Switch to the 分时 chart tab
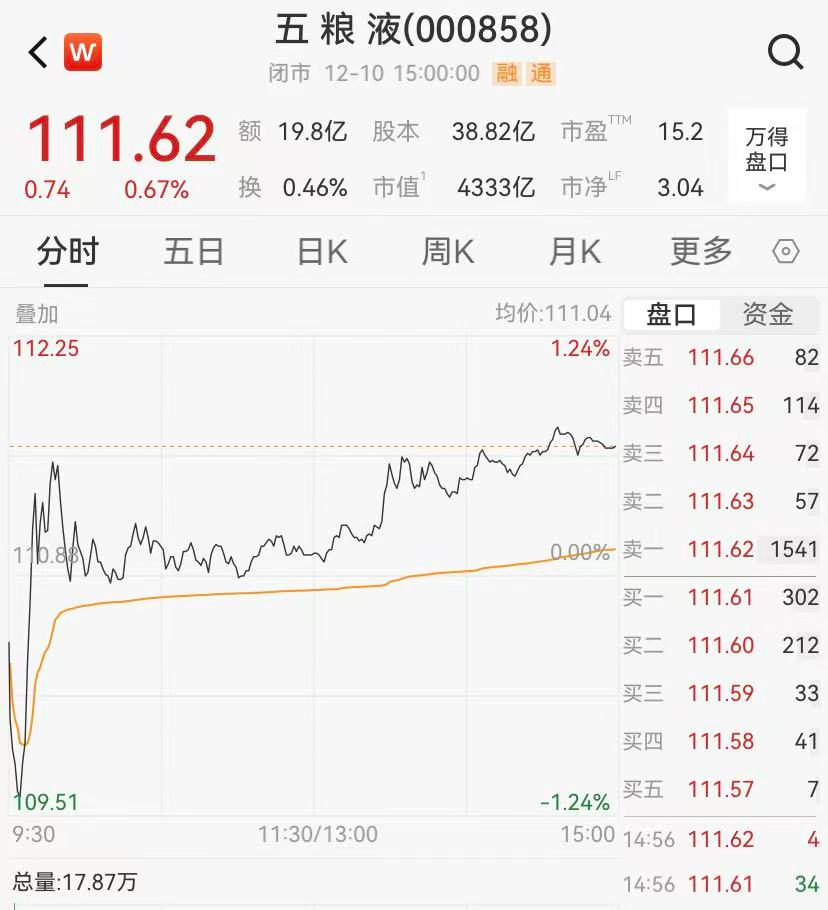The width and height of the screenshot is (828, 910). point(68,252)
